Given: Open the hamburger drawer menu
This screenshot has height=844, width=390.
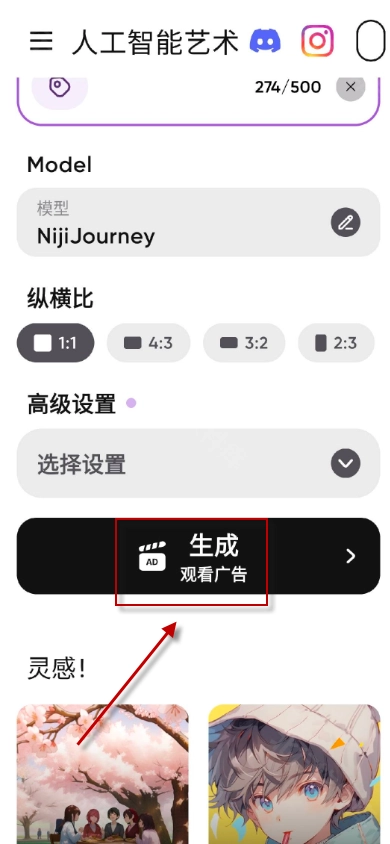Looking at the screenshot, I should coord(41,41).
